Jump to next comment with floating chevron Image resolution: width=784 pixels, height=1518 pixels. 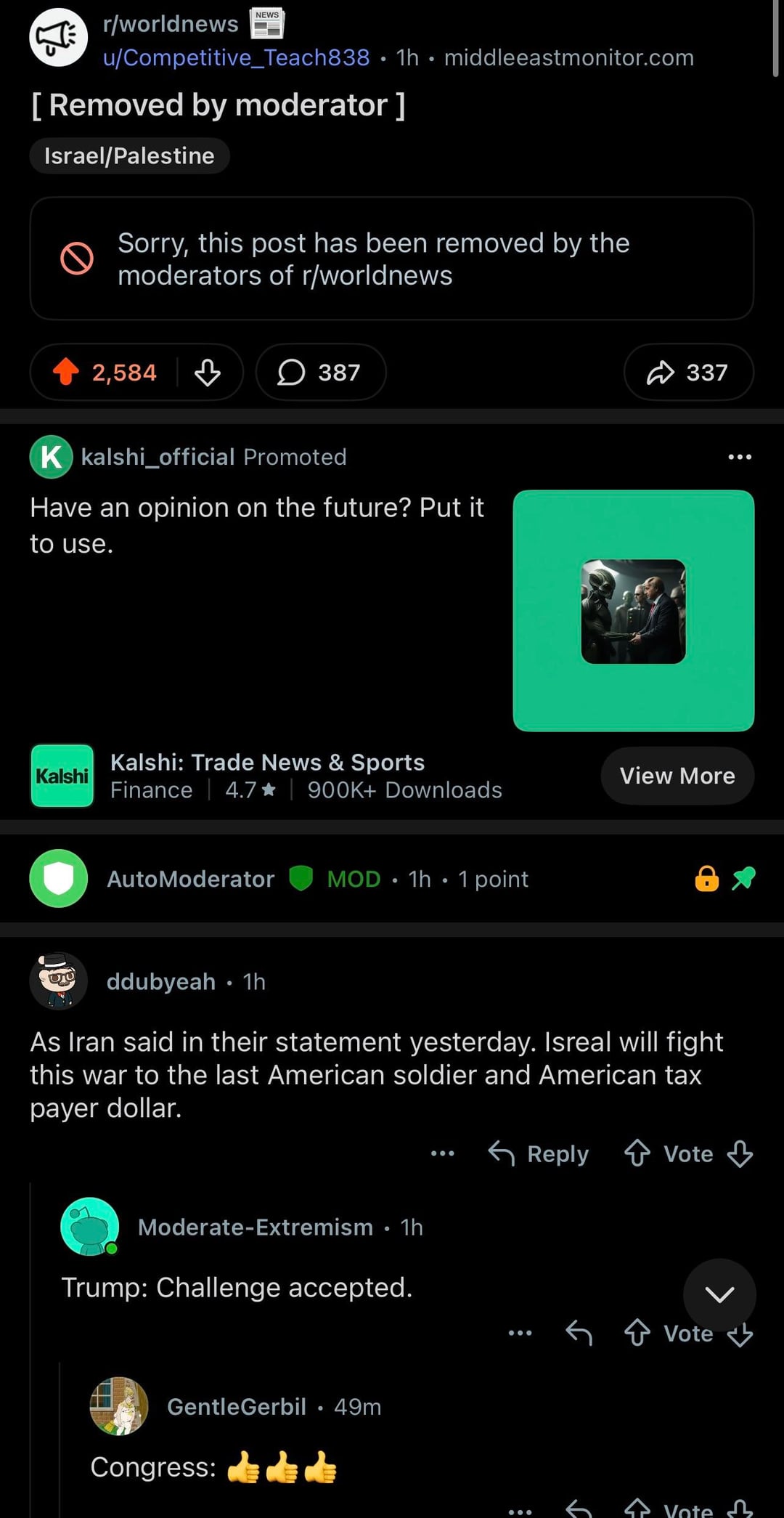point(719,1294)
